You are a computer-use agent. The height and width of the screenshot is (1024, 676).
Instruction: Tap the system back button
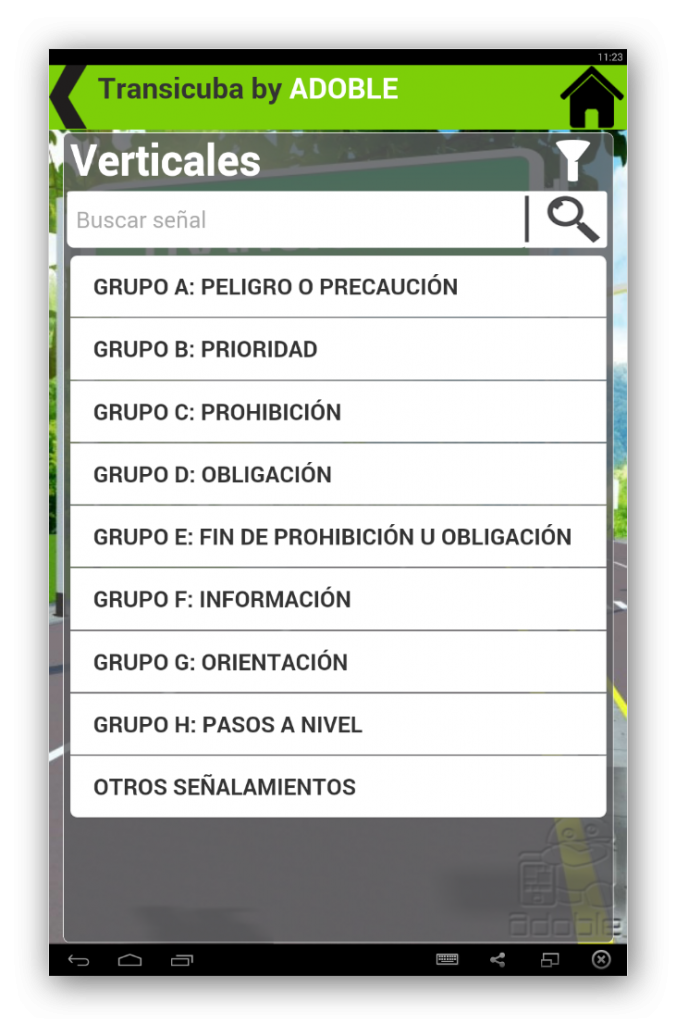tap(78, 960)
